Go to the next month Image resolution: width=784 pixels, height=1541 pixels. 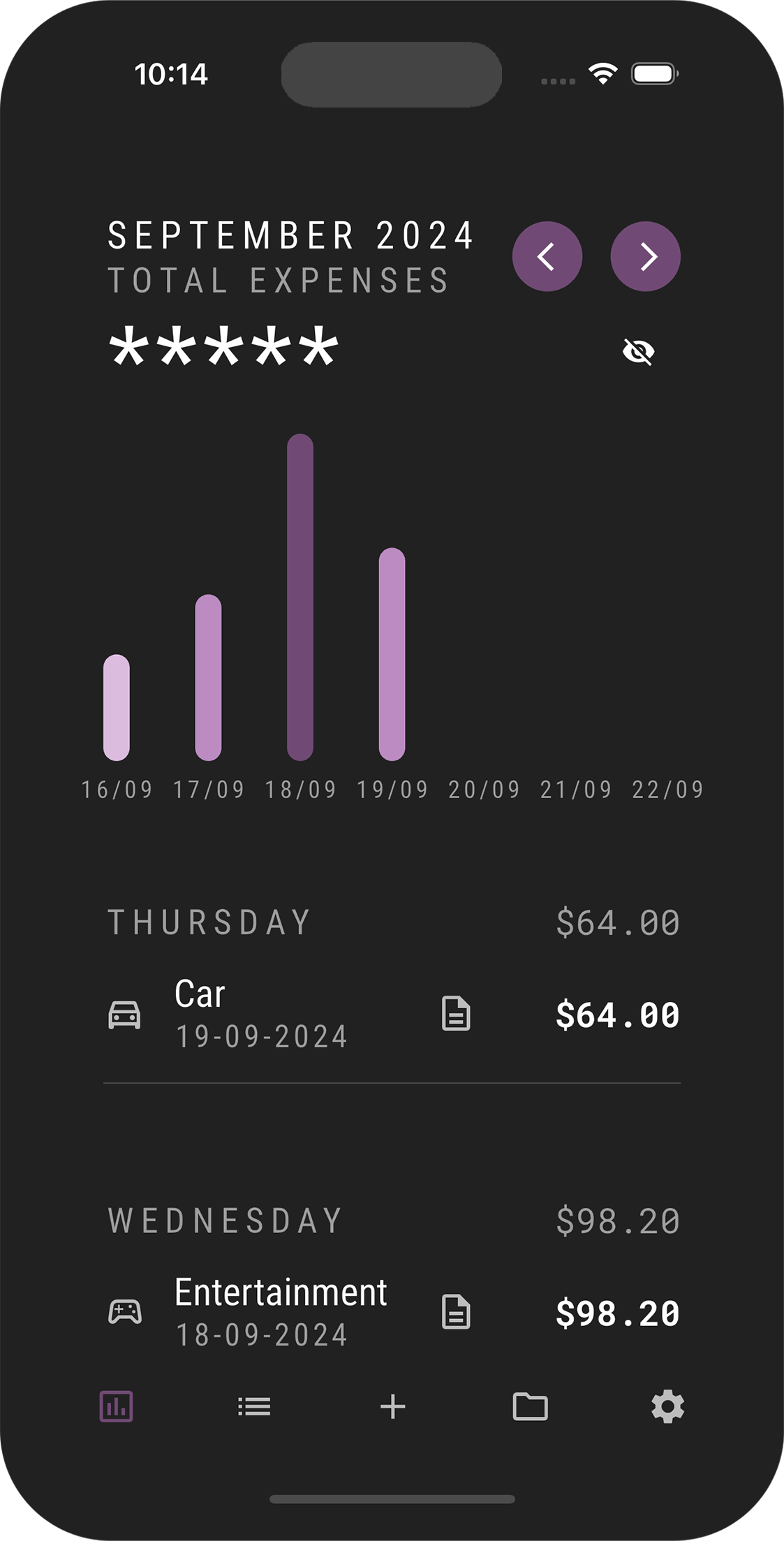pos(645,256)
